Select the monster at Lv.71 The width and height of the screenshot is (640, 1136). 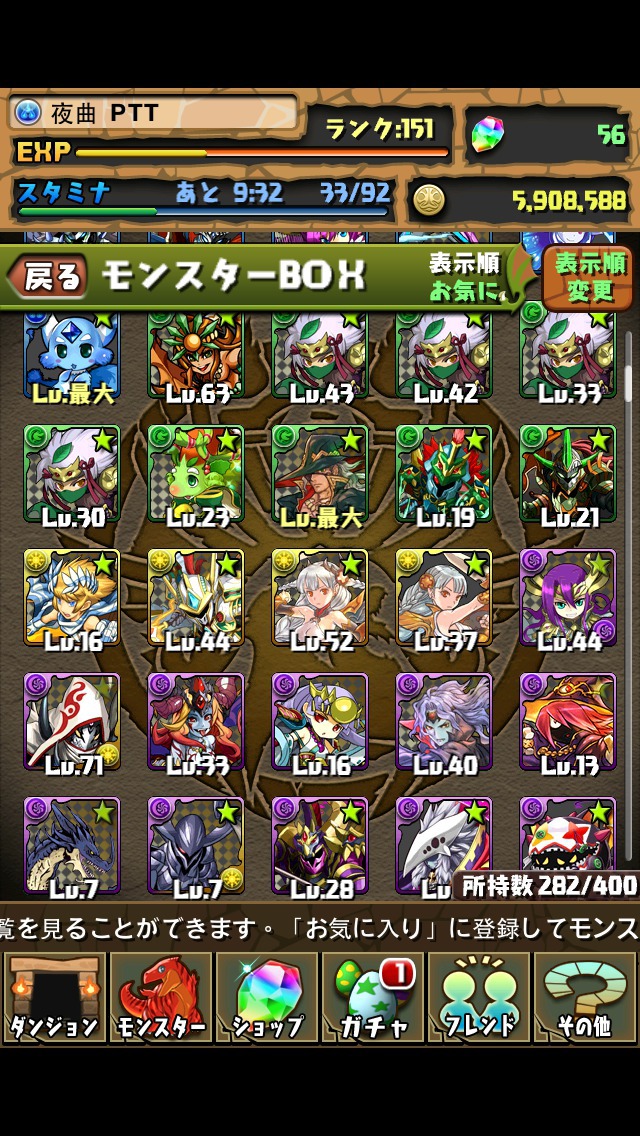click(x=72, y=721)
